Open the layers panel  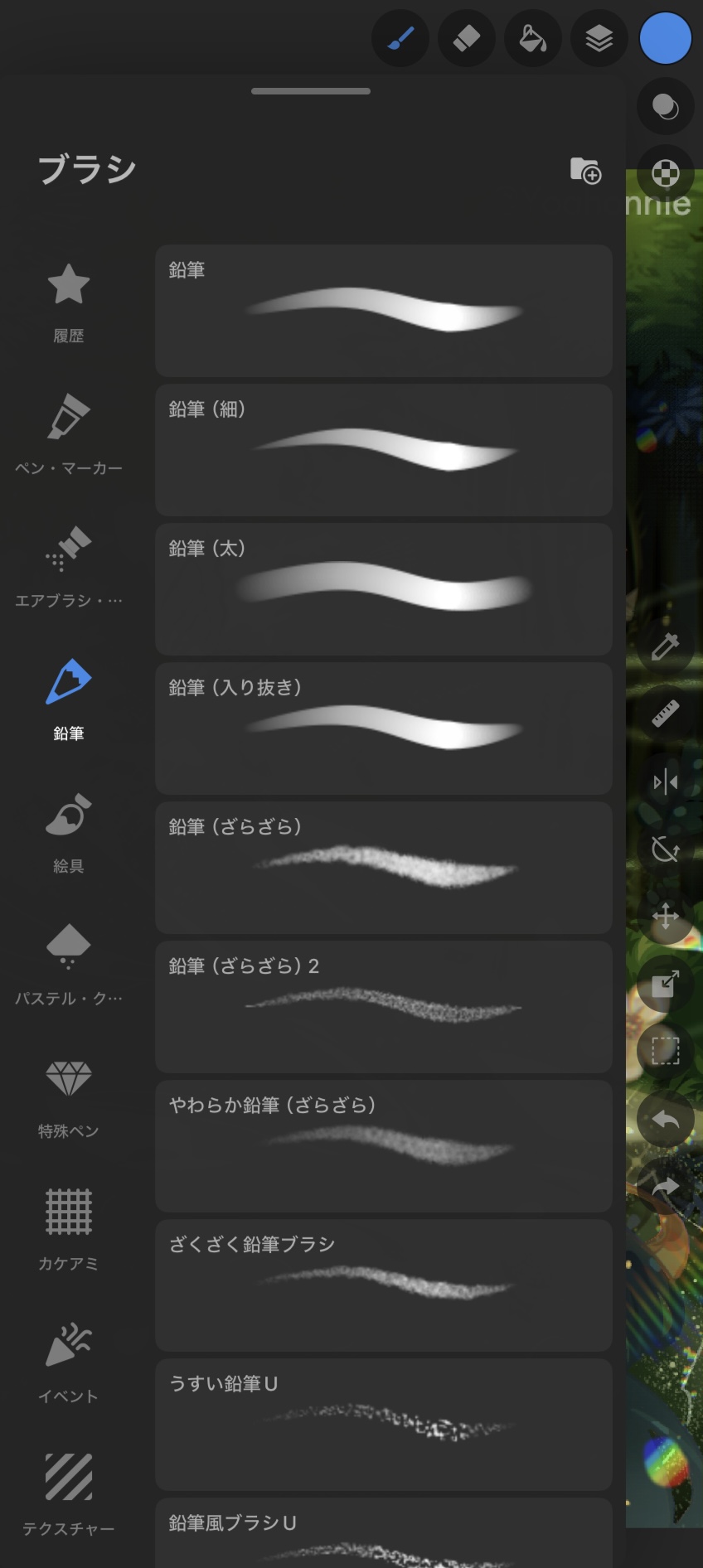click(599, 38)
